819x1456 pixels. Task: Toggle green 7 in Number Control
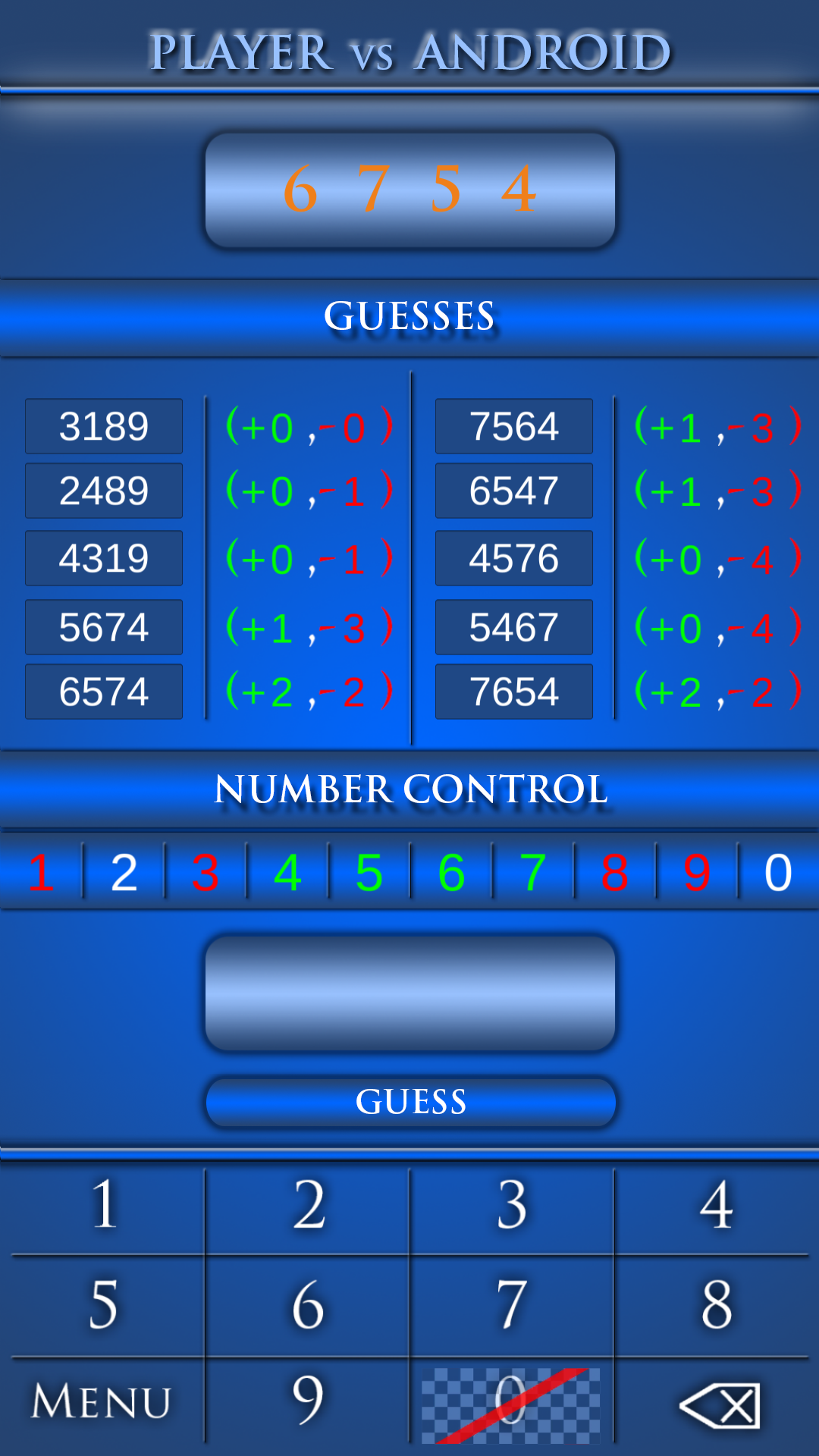tap(533, 872)
